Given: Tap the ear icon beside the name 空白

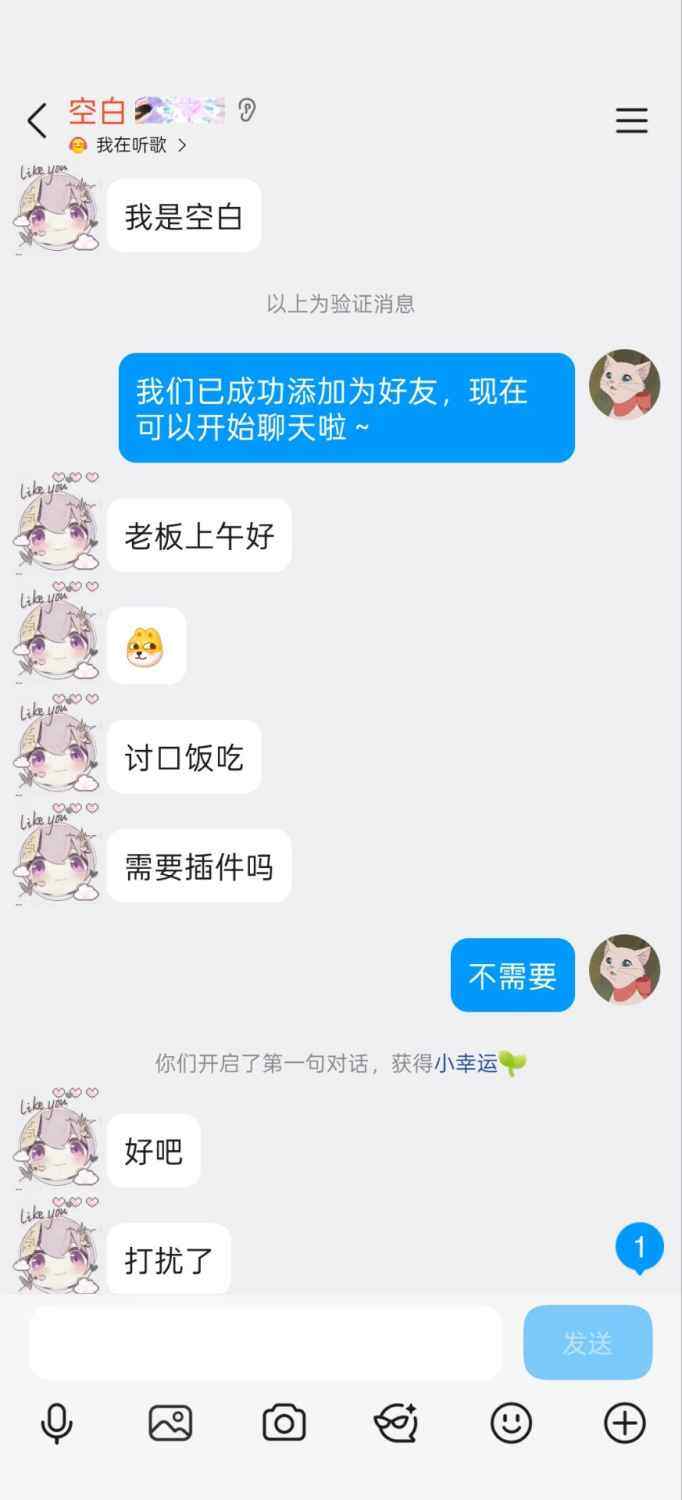Looking at the screenshot, I should click(247, 110).
